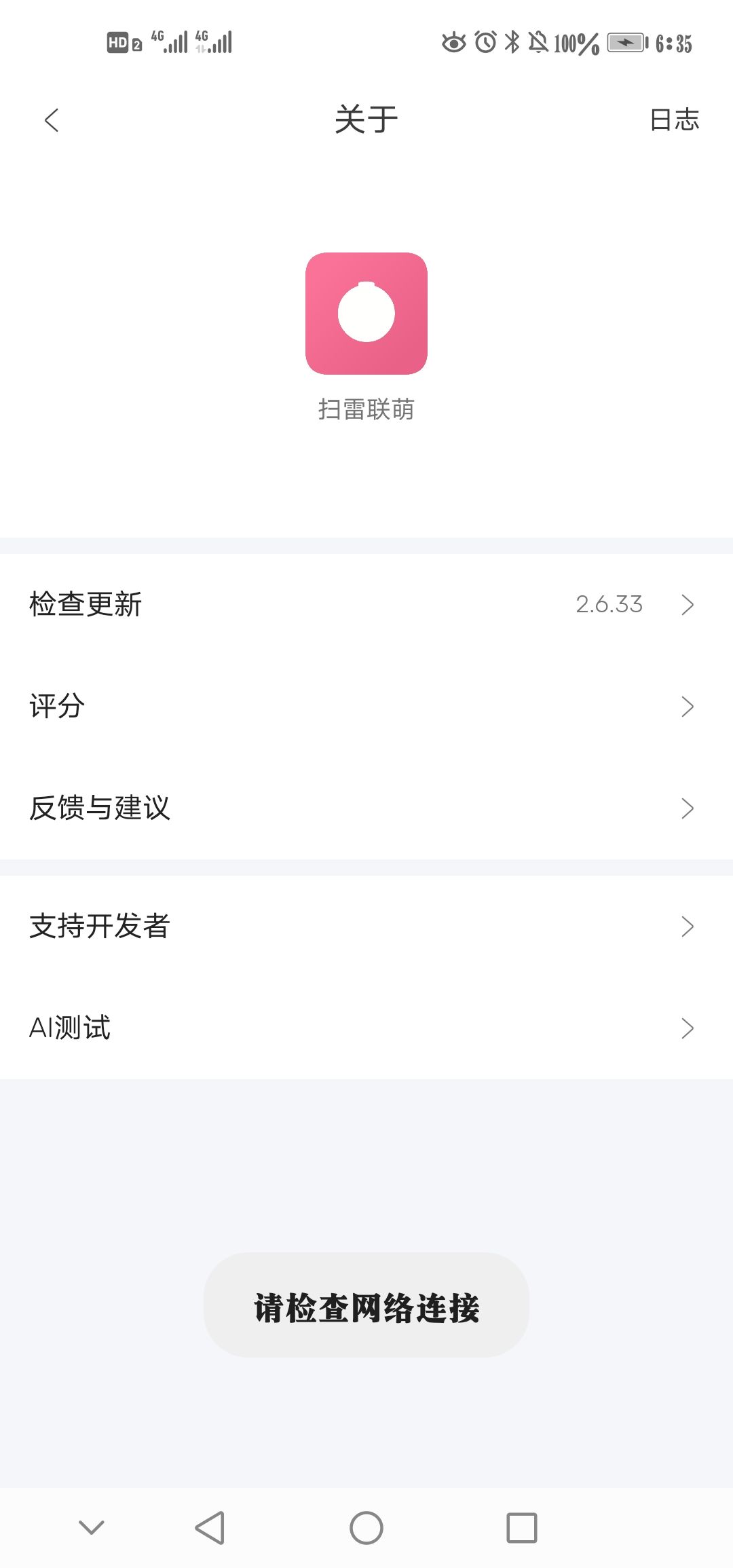
Task: Tap the alarm clock status bar icon
Action: (x=484, y=42)
